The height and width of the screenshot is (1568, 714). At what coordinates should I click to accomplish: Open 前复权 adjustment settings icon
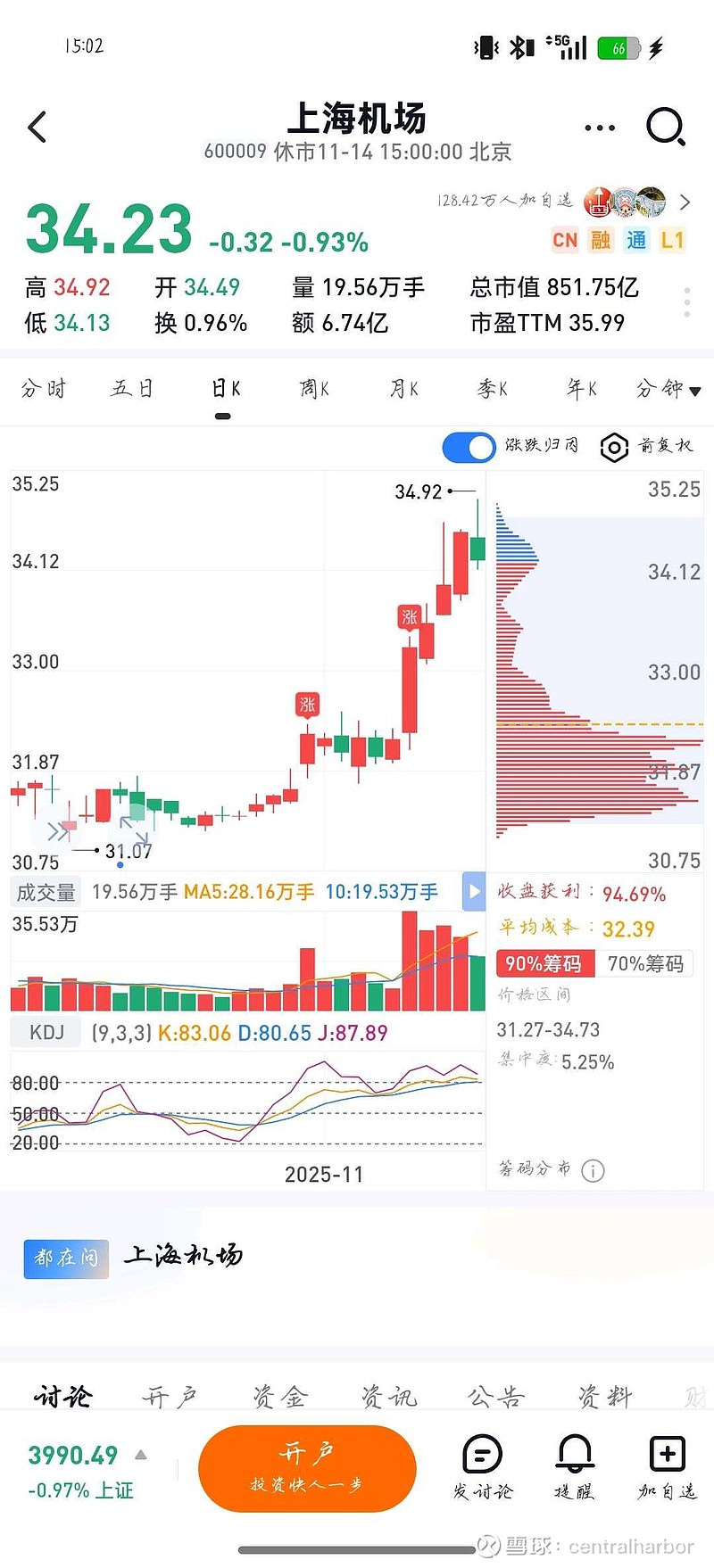click(x=614, y=448)
